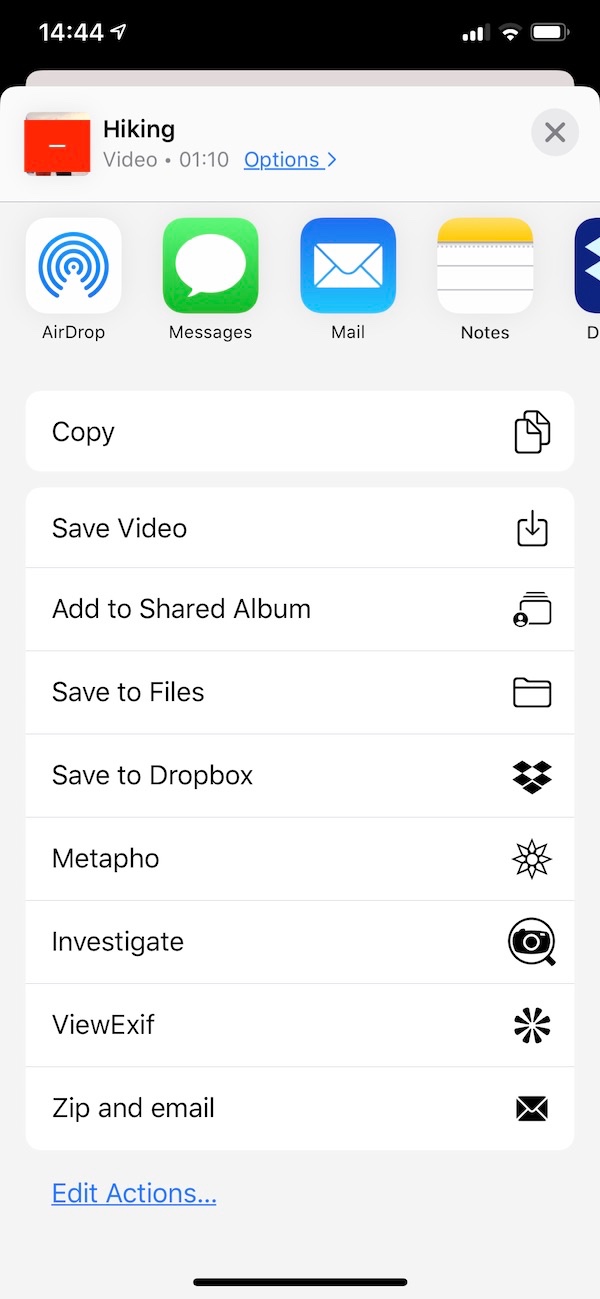
Task: Share the video using Mail
Action: [348, 267]
